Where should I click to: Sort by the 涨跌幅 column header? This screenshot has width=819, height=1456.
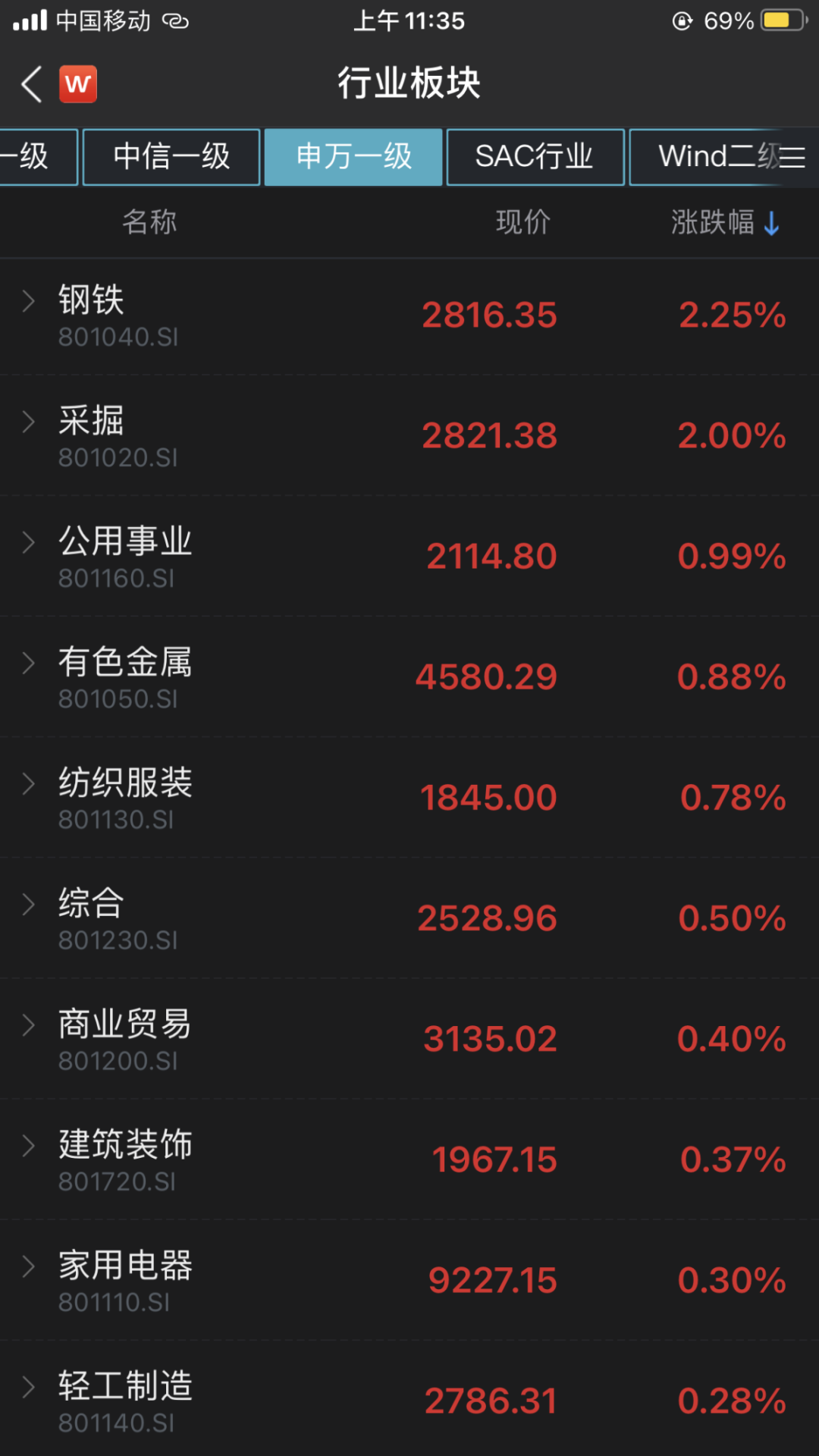[x=725, y=222]
